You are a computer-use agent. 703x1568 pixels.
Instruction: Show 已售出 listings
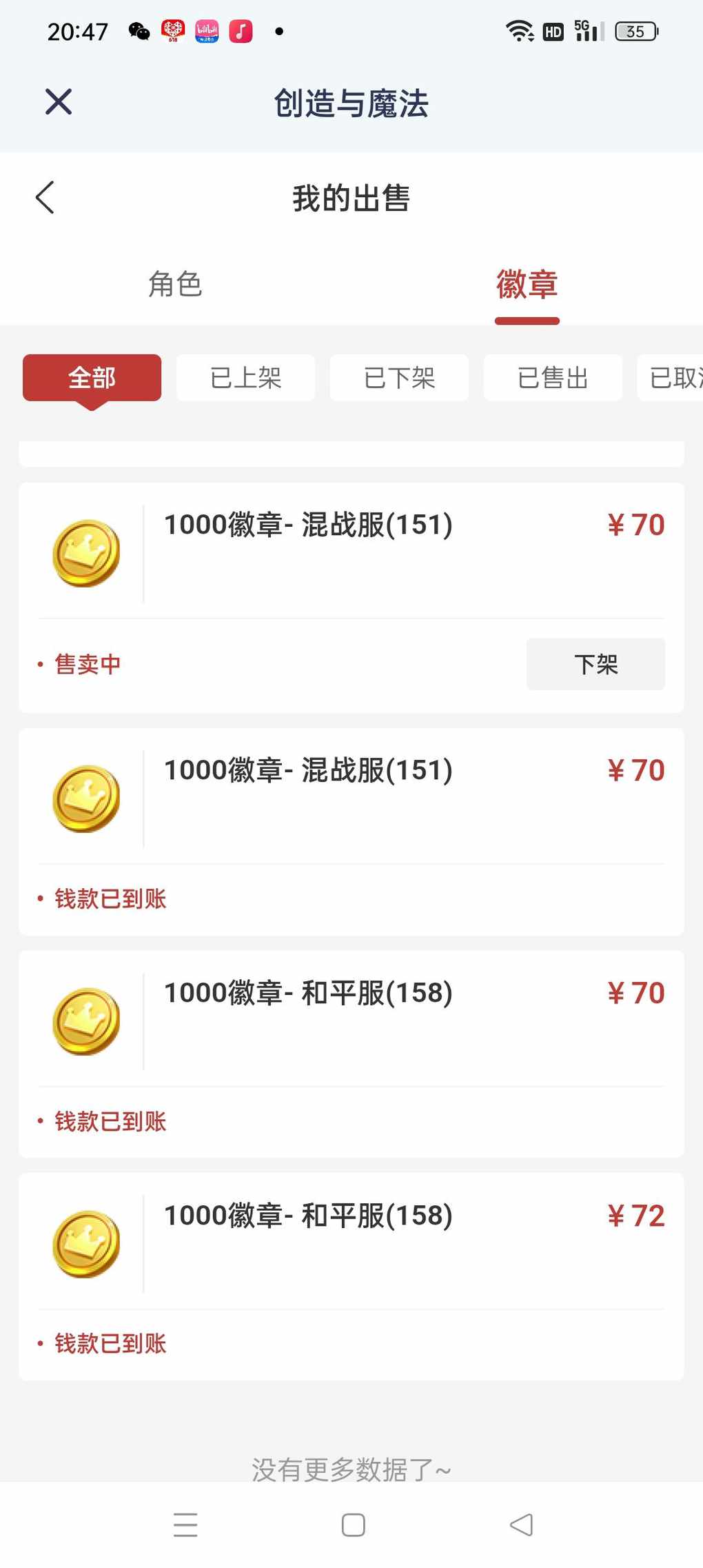point(553,378)
